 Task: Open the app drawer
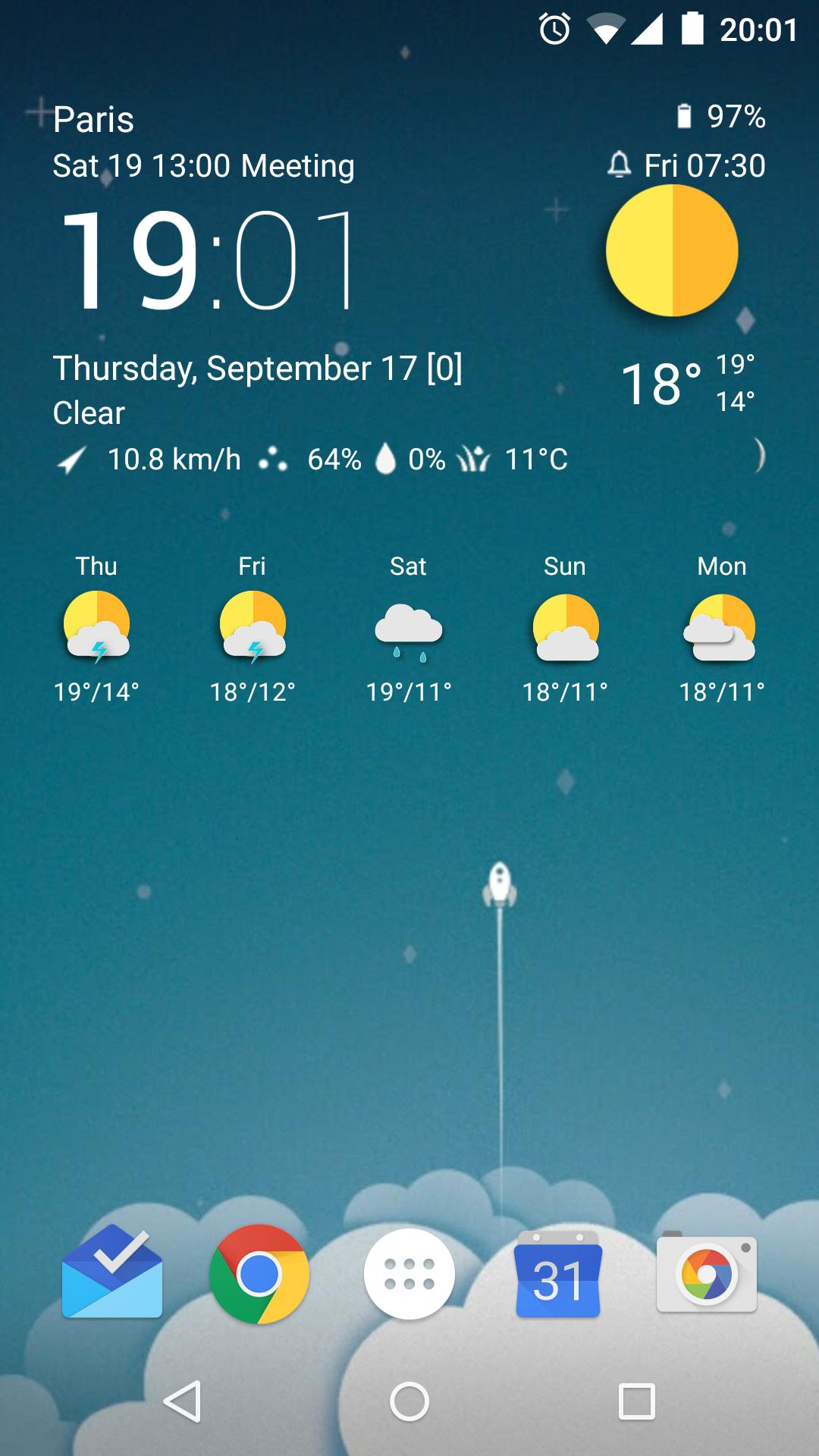[x=409, y=1274]
